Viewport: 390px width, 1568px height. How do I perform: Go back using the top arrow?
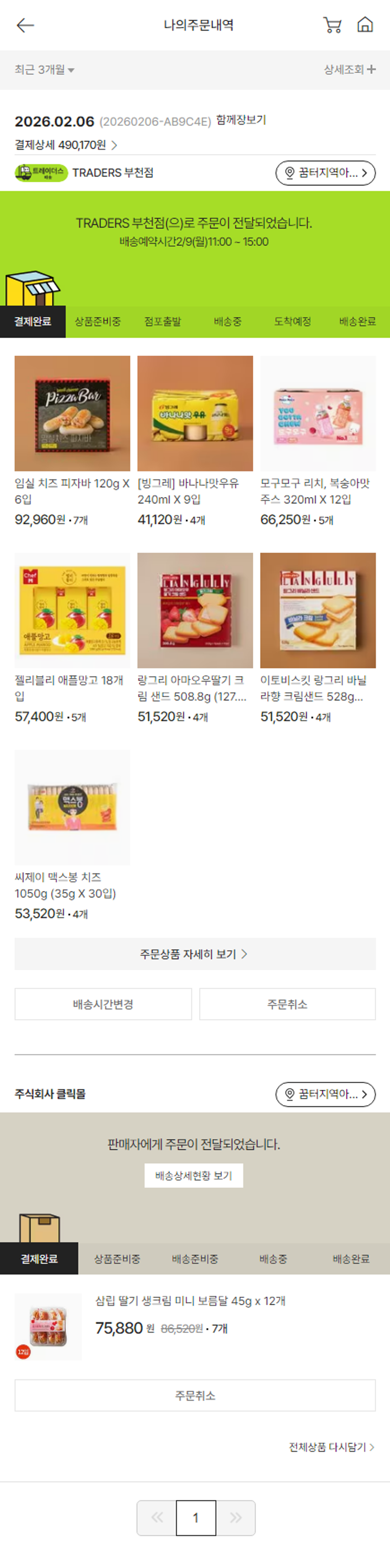[x=25, y=25]
